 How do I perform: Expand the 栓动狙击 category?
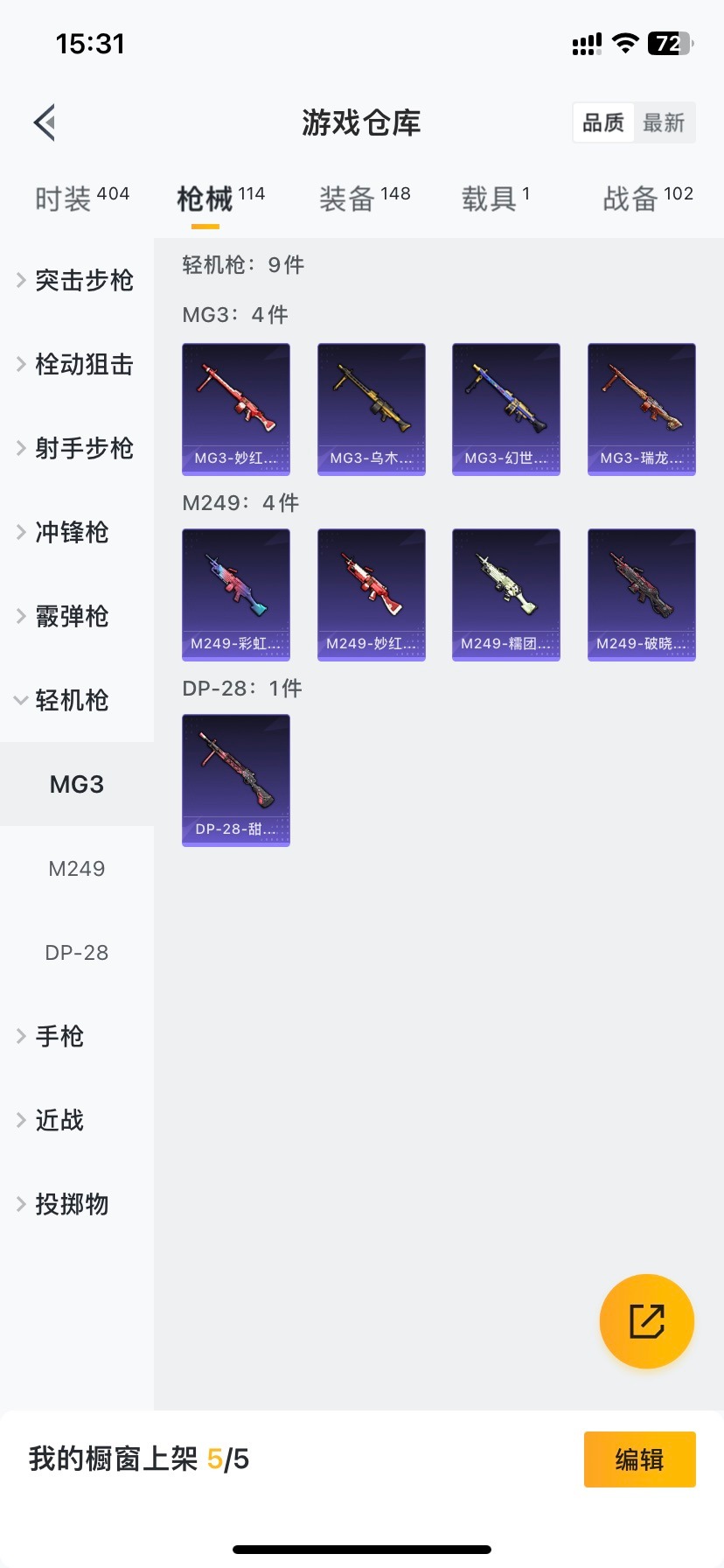pyautogui.click(x=77, y=364)
